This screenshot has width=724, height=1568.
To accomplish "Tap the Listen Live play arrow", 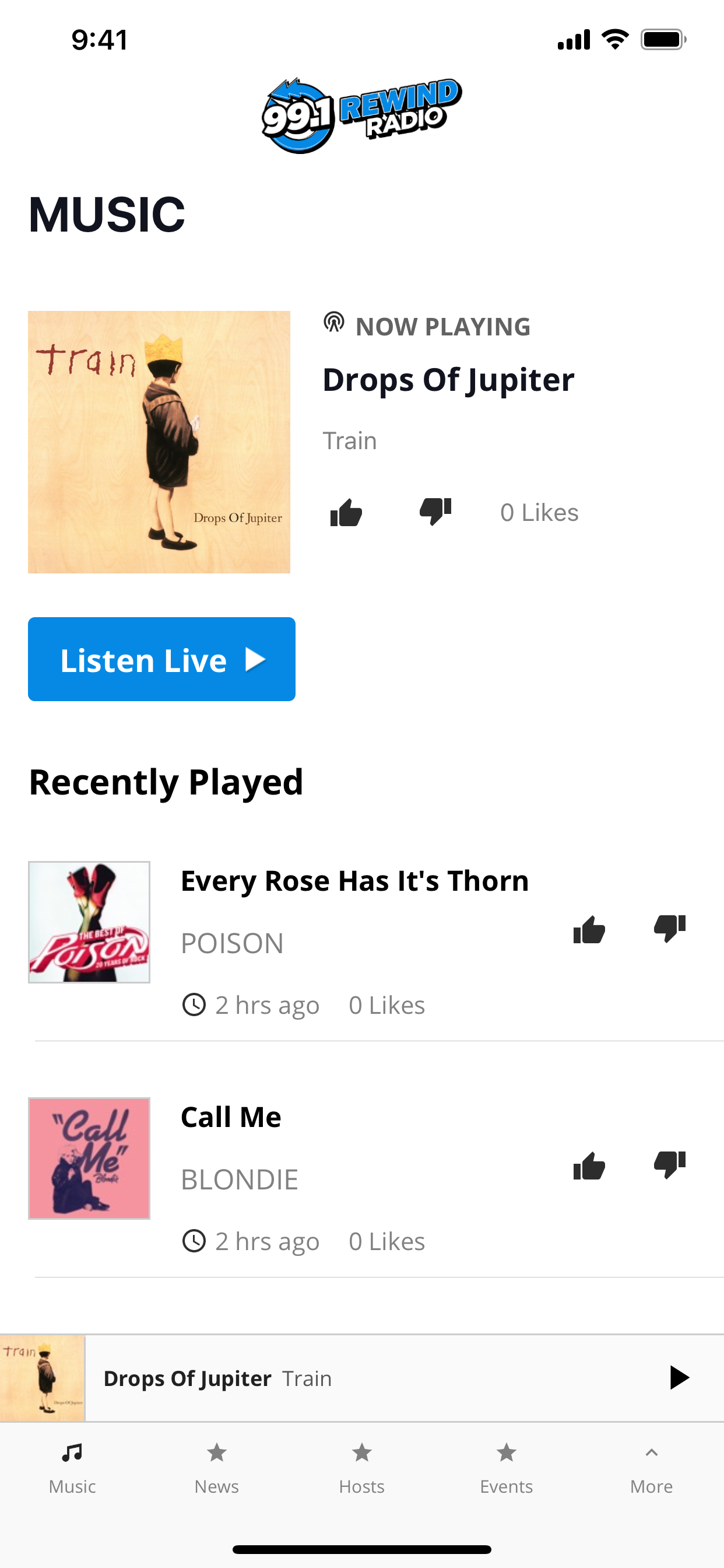I will tap(255, 658).
